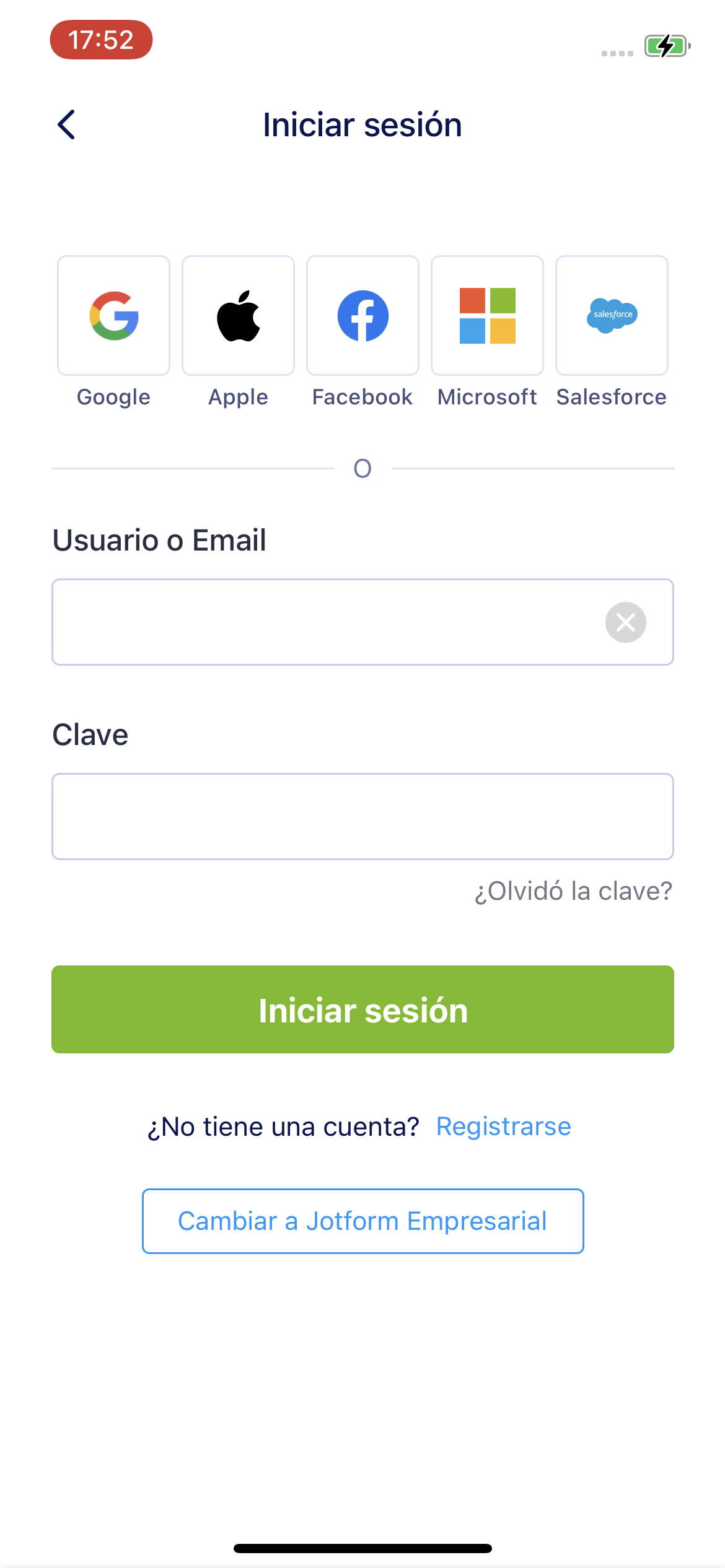Tap the green Iniciar sesión button

(362, 1009)
